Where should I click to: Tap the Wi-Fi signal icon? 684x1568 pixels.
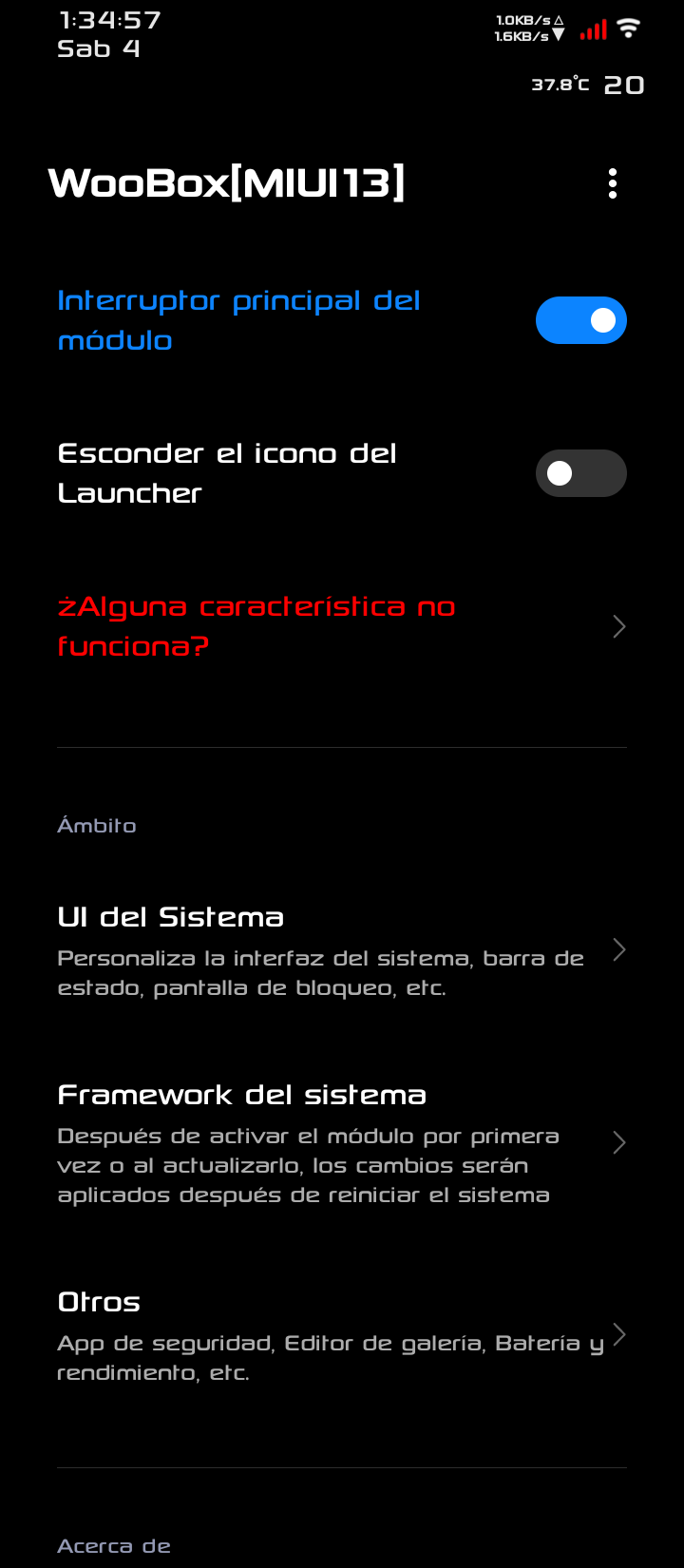(x=631, y=29)
